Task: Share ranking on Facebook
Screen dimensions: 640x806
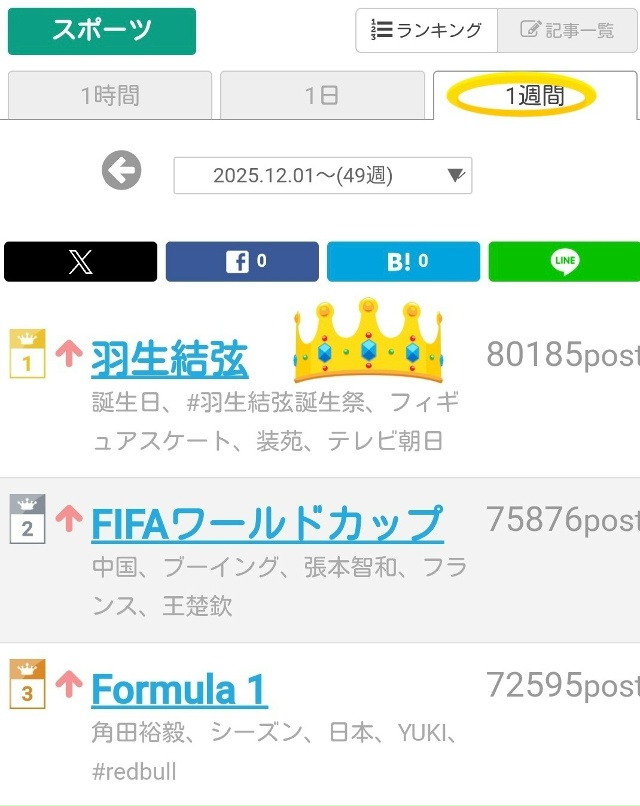Action: point(242,262)
